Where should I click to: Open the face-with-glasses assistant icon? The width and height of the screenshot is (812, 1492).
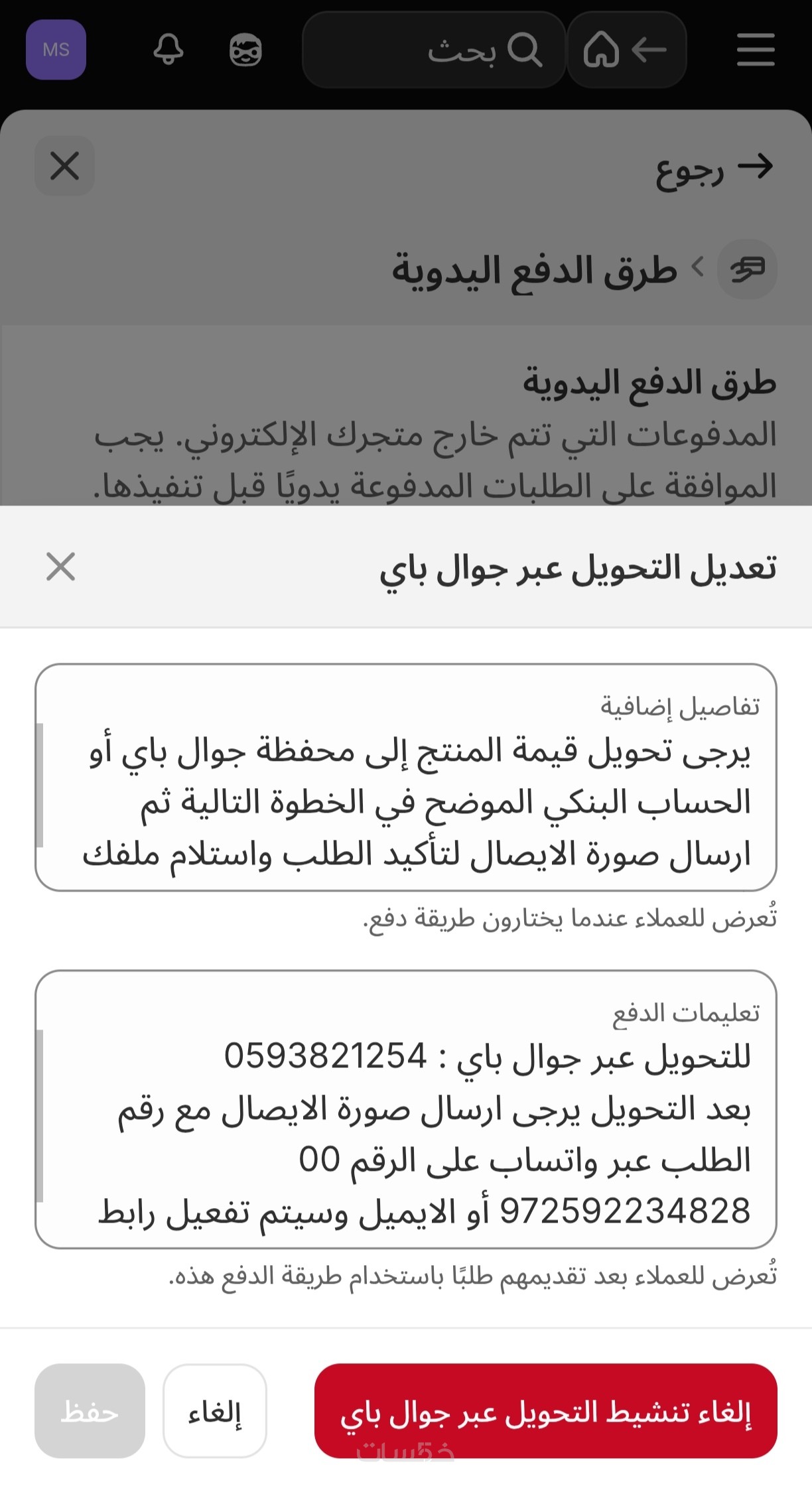click(x=245, y=50)
